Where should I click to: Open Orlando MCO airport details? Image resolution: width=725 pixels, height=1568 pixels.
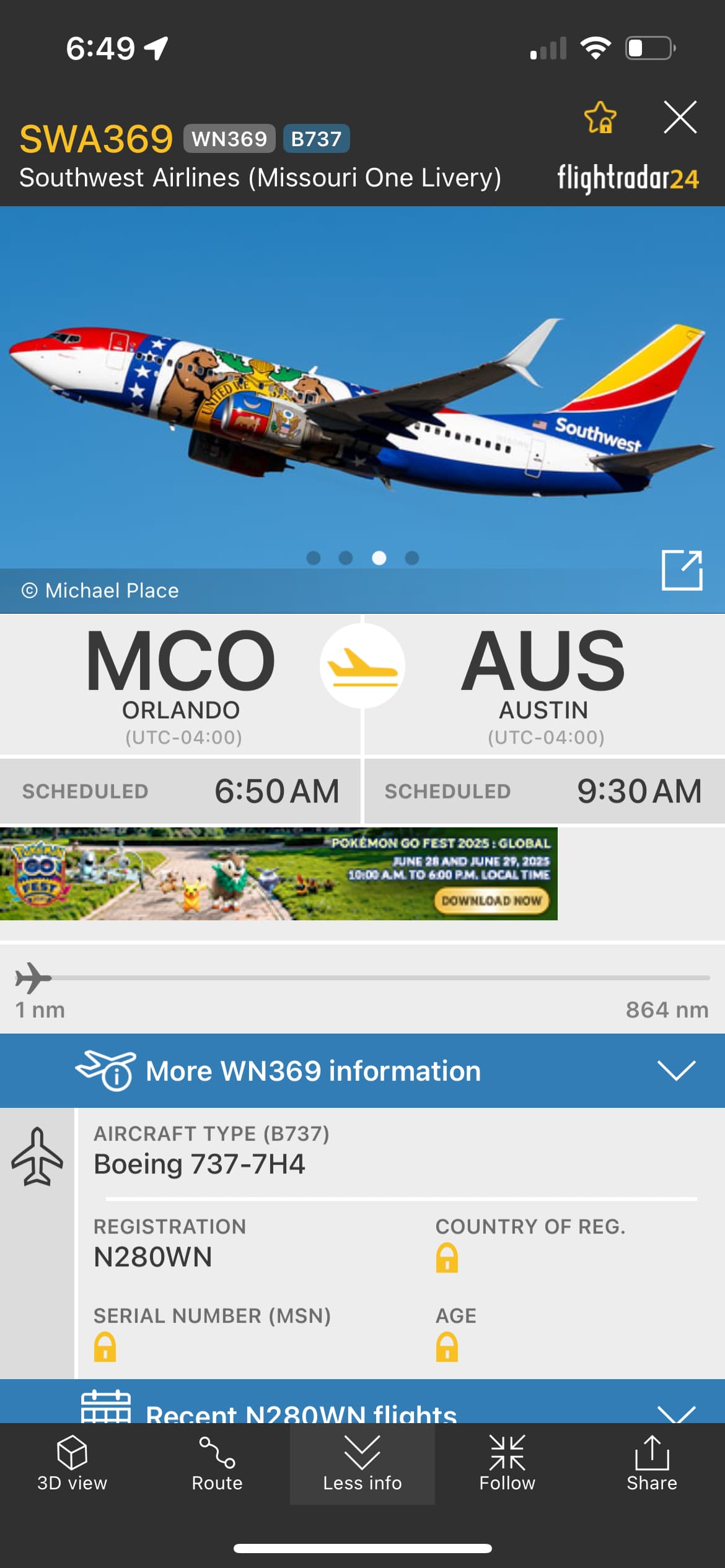[181, 686]
